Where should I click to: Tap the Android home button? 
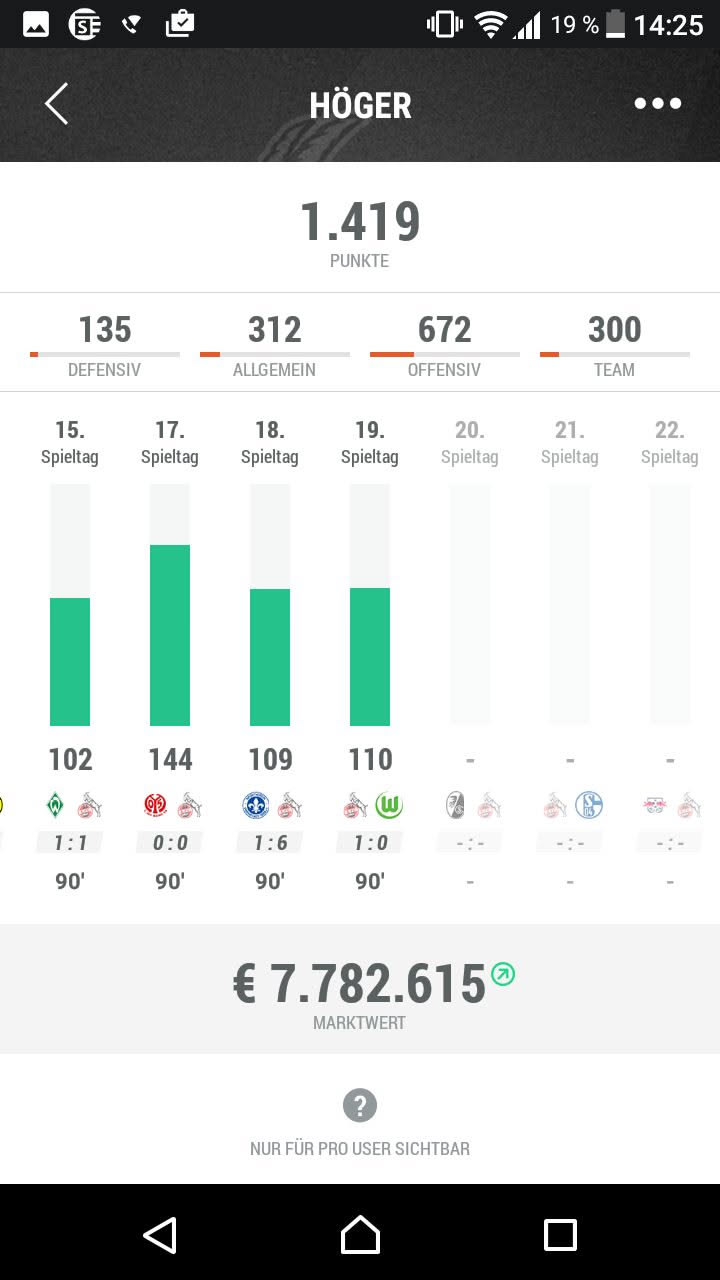[x=360, y=1235]
